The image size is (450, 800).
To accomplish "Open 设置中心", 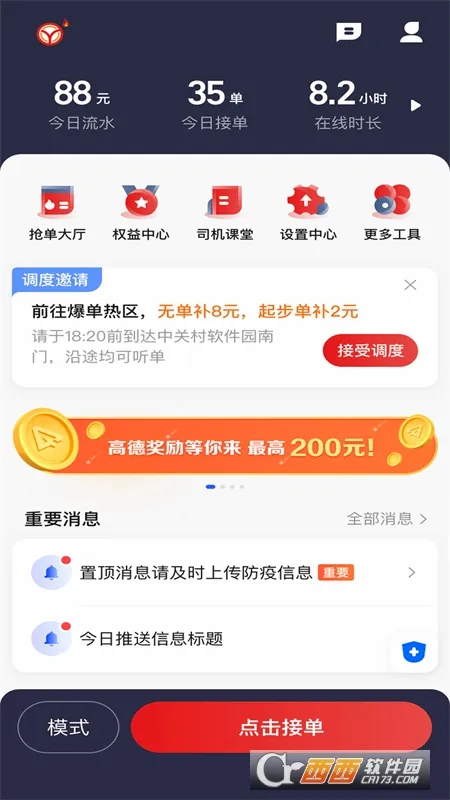I will (x=308, y=212).
